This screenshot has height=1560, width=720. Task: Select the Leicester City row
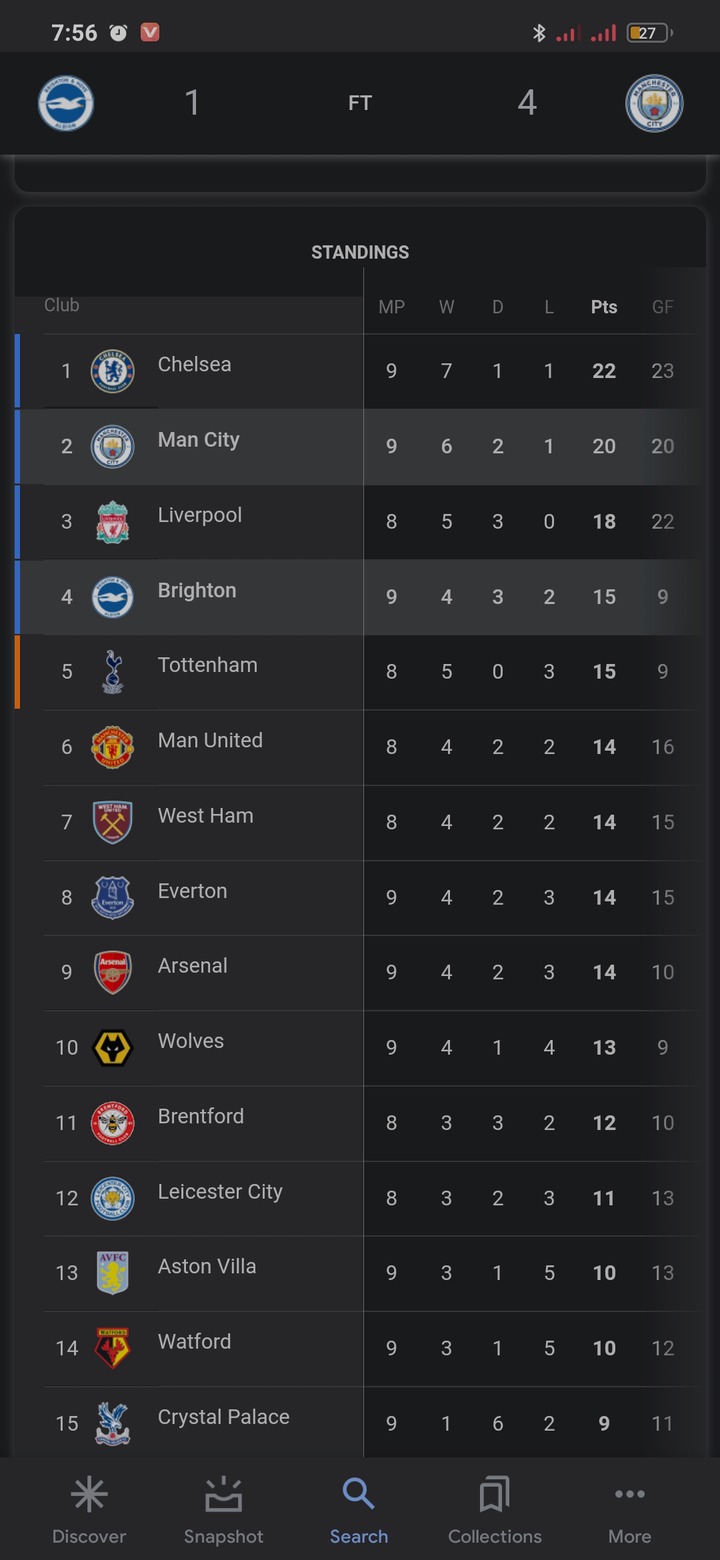360,1198
